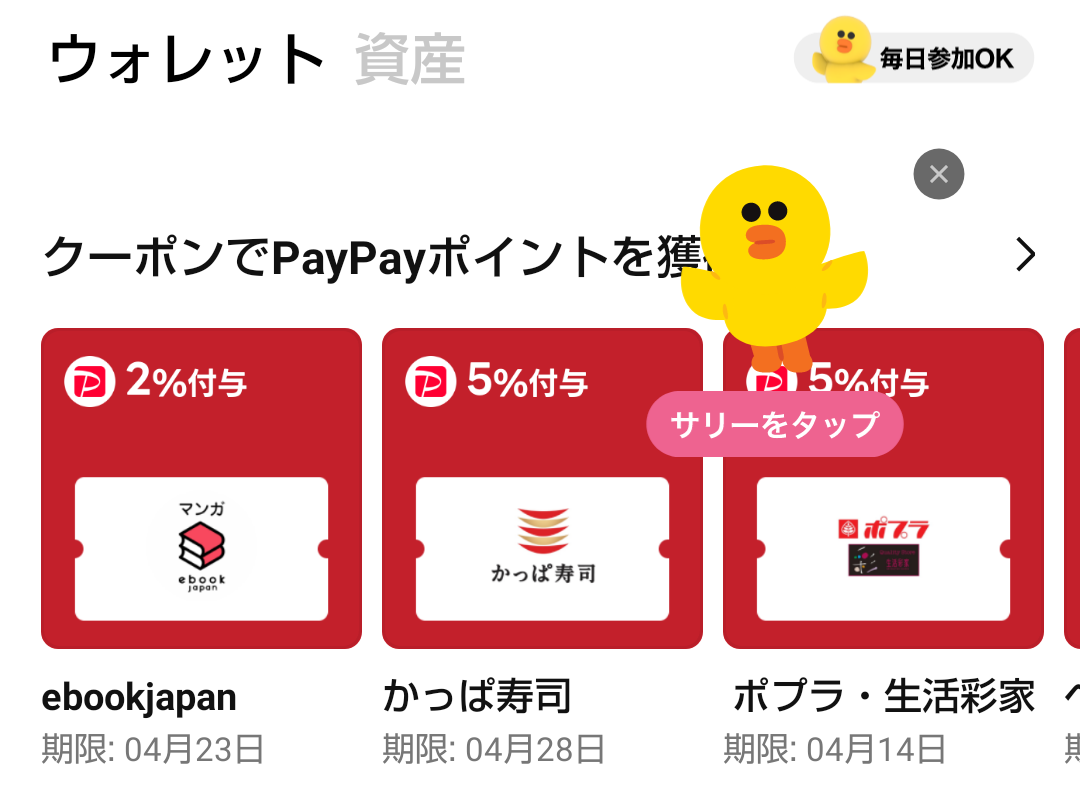Screen dimensions: 1080x789
Task: Open the 毎日参加OK badge
Action: (914, 58)
